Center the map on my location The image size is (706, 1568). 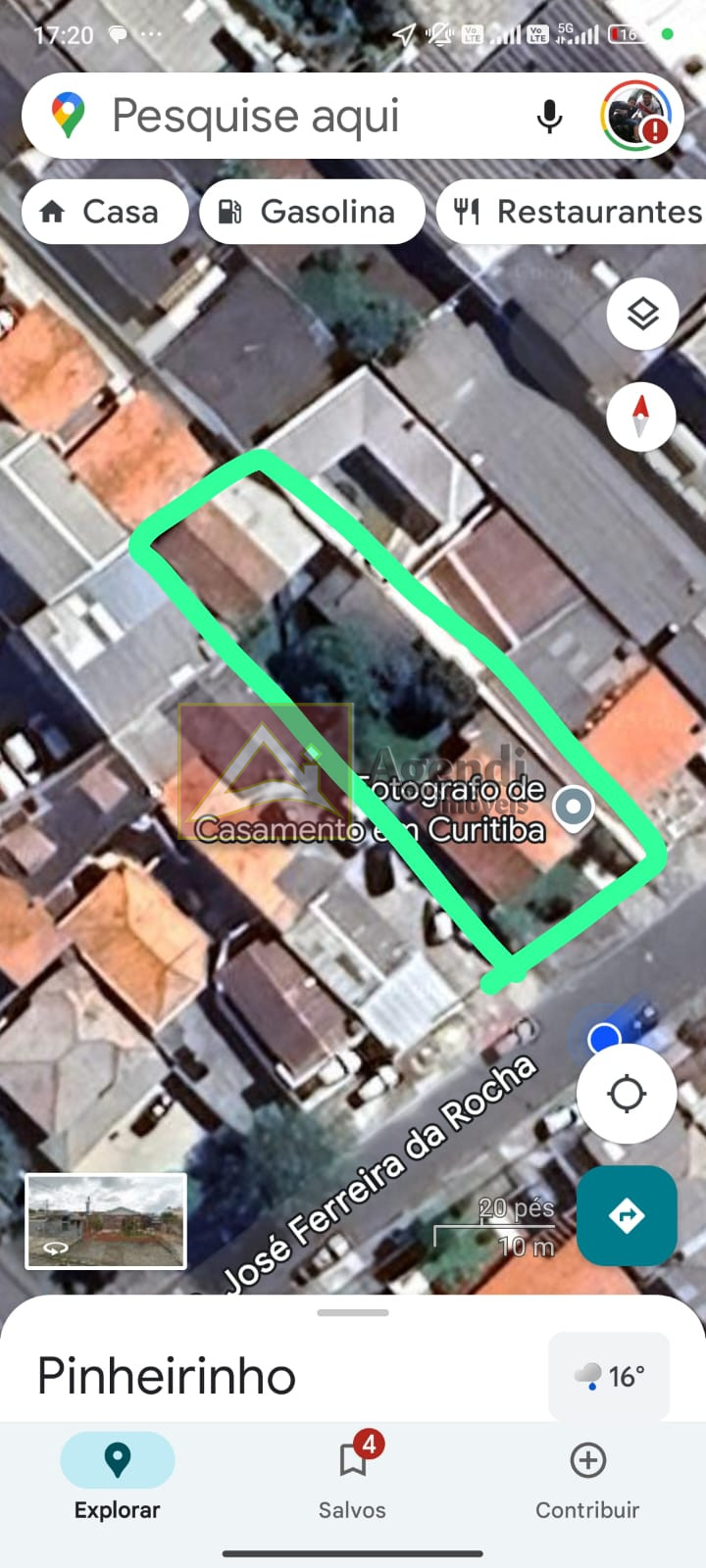627,1094
